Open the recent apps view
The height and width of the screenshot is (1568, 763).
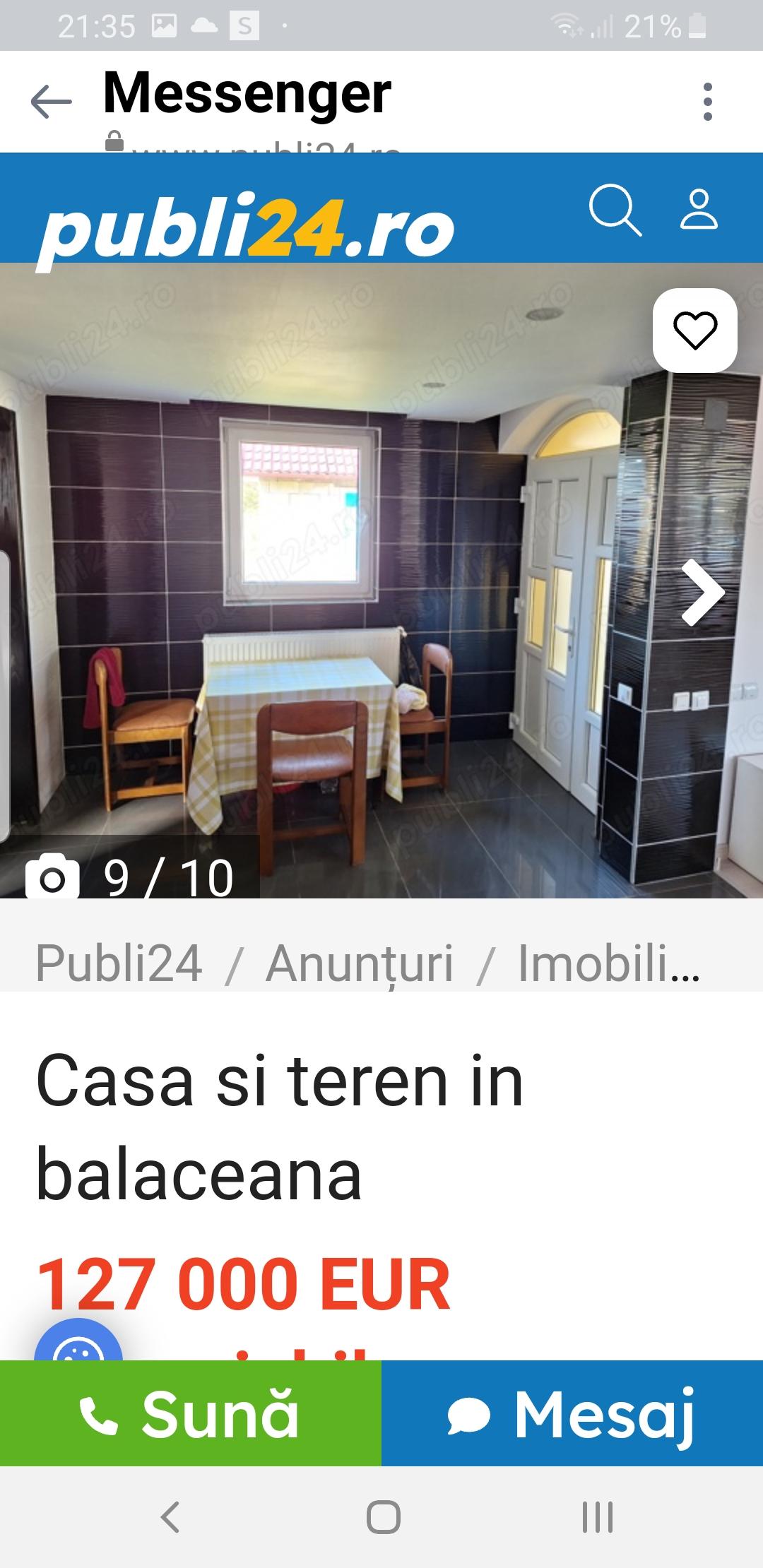(x=597, y=1516)
